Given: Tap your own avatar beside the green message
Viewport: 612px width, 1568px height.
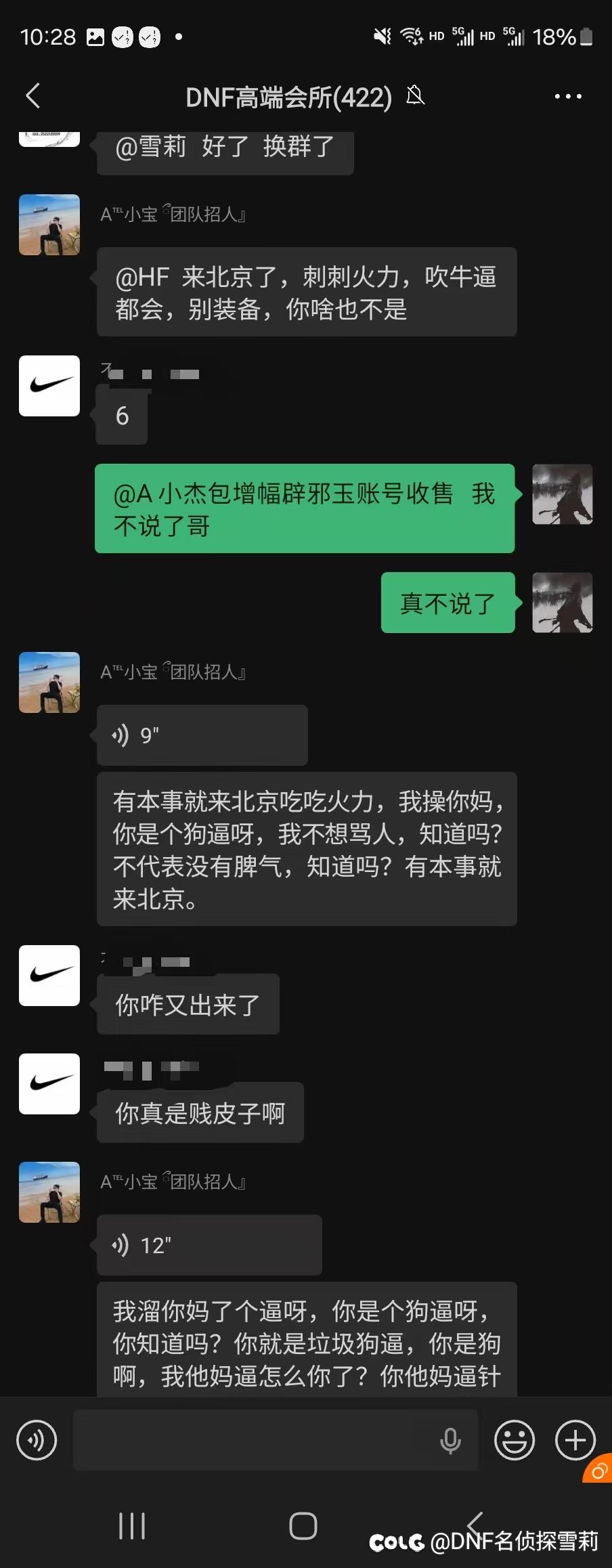Looking at the screenshot, I should click(x=563, y=496).
